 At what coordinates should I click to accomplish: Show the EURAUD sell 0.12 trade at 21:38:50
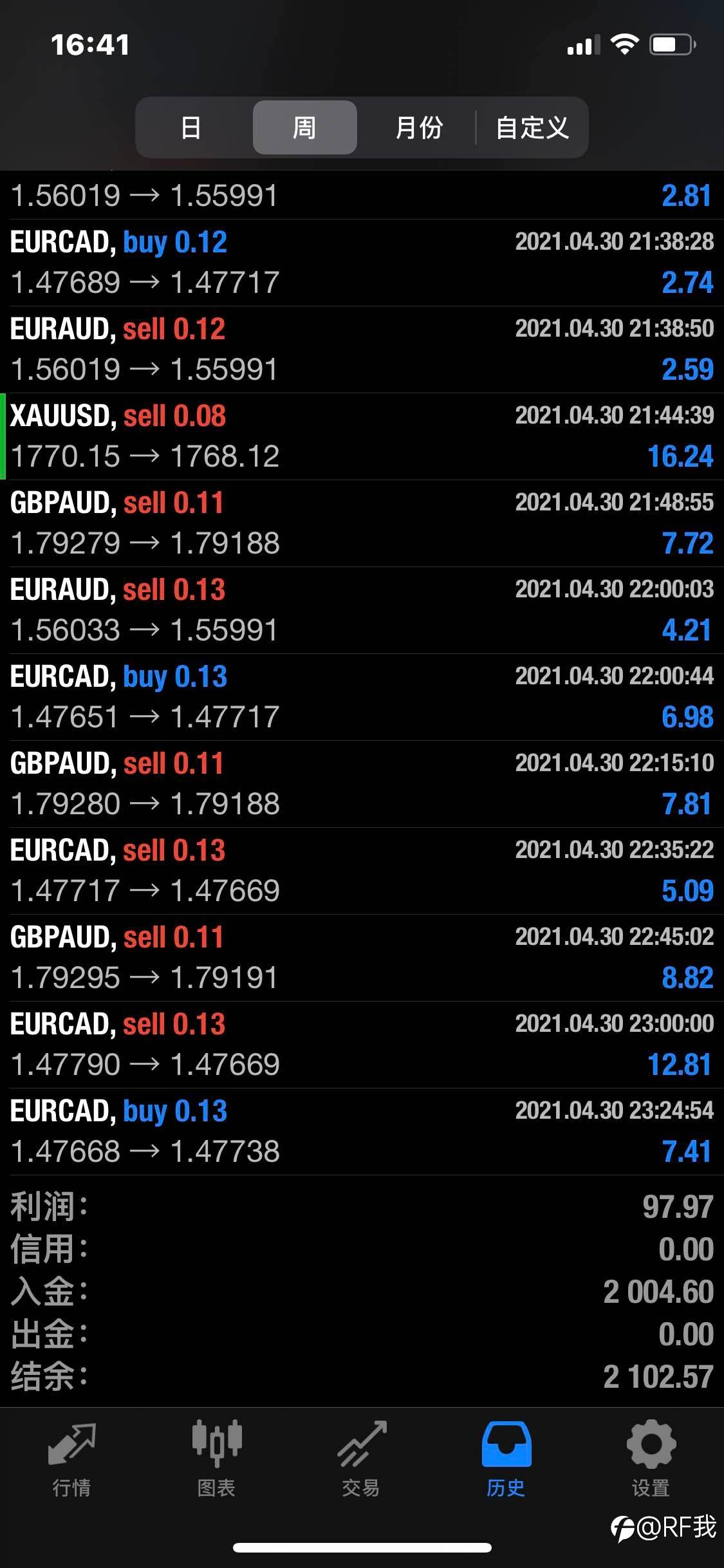(x=362, y=350)
